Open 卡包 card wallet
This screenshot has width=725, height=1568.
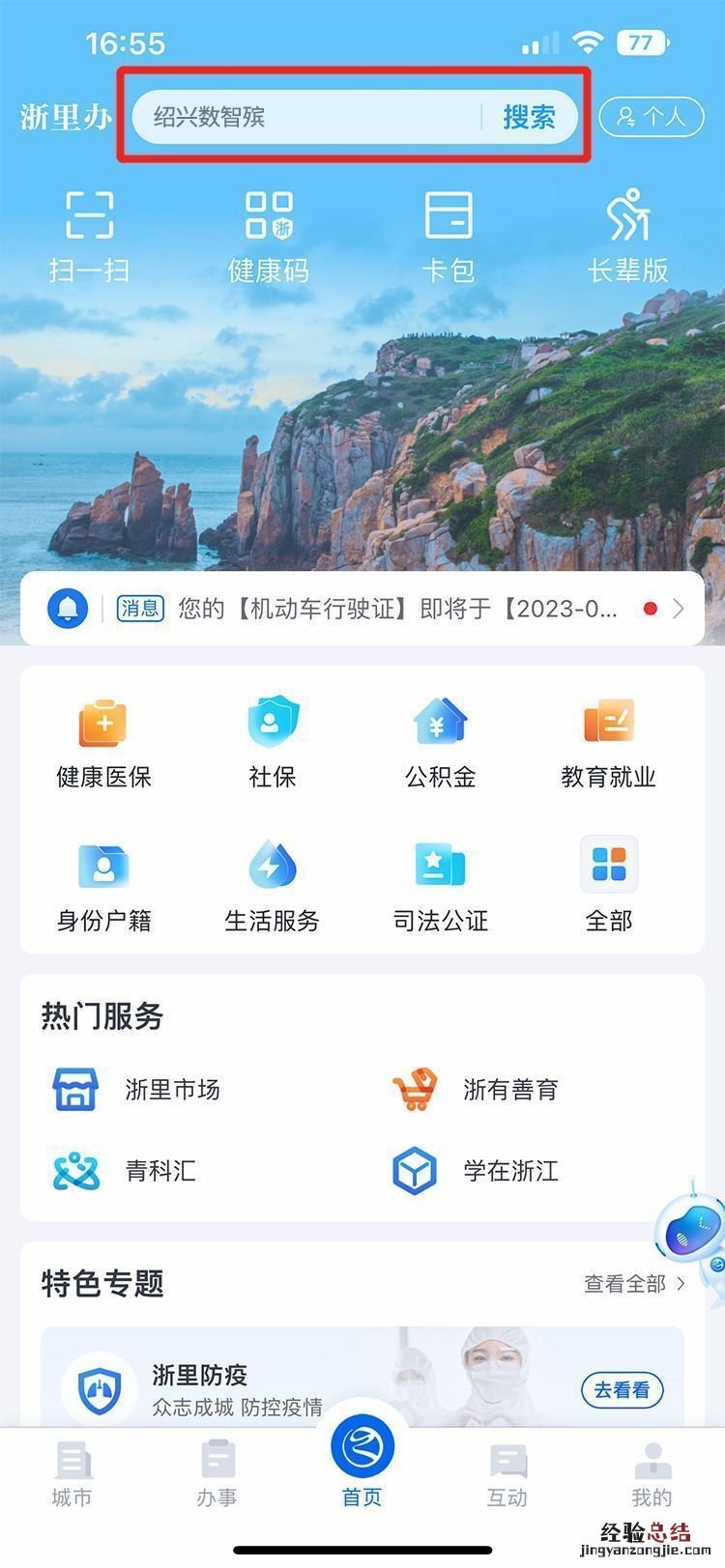449,236
